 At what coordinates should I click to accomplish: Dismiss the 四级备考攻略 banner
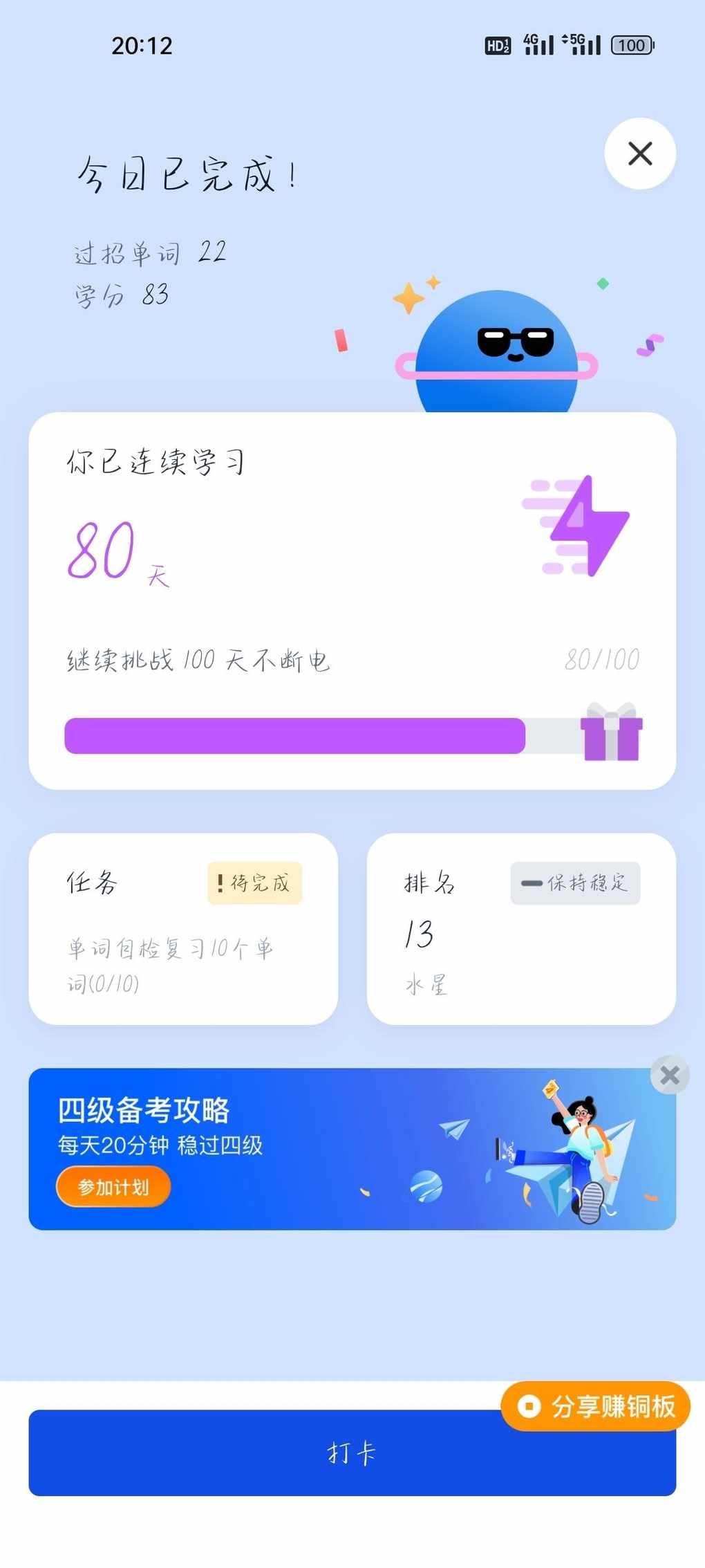[x=670, y=1075]
